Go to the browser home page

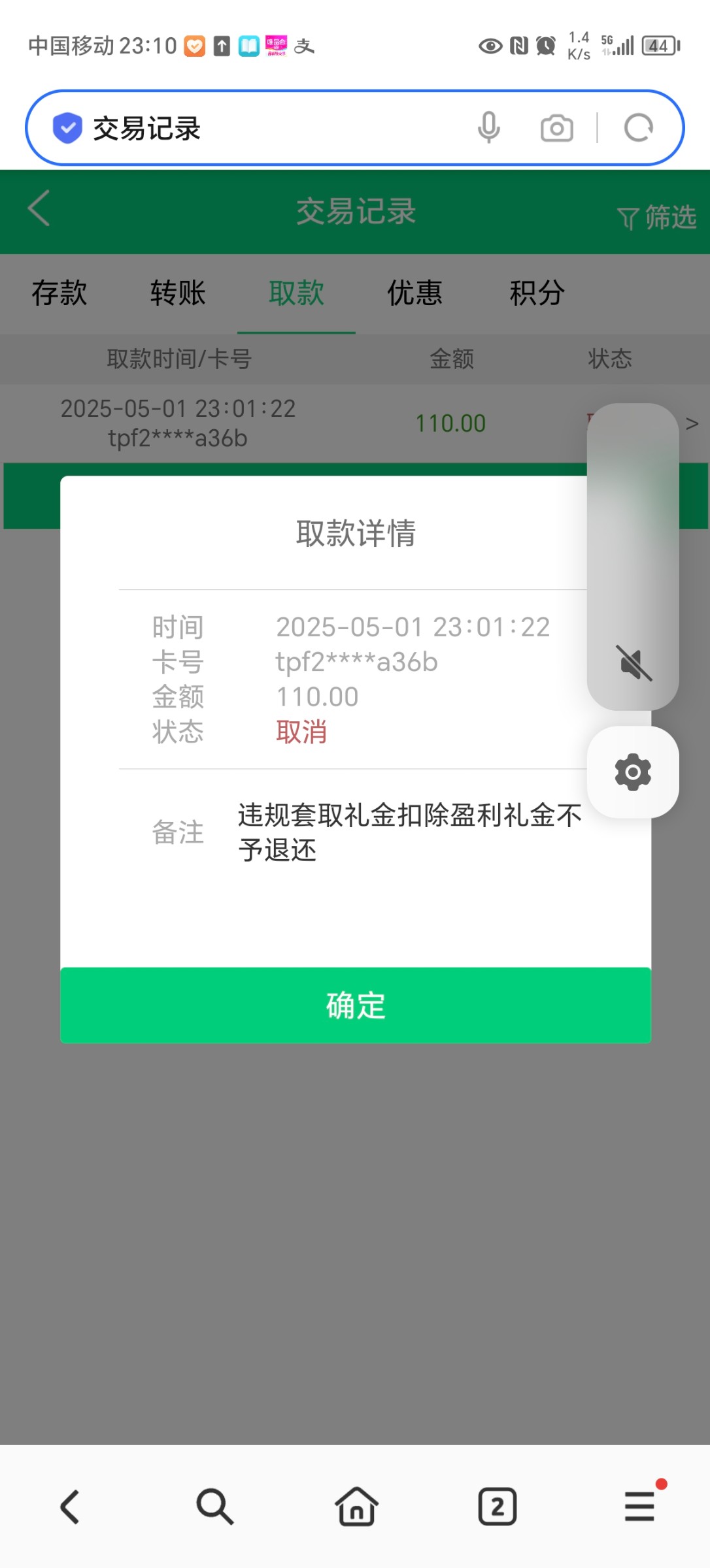(x=356, y=1507)
